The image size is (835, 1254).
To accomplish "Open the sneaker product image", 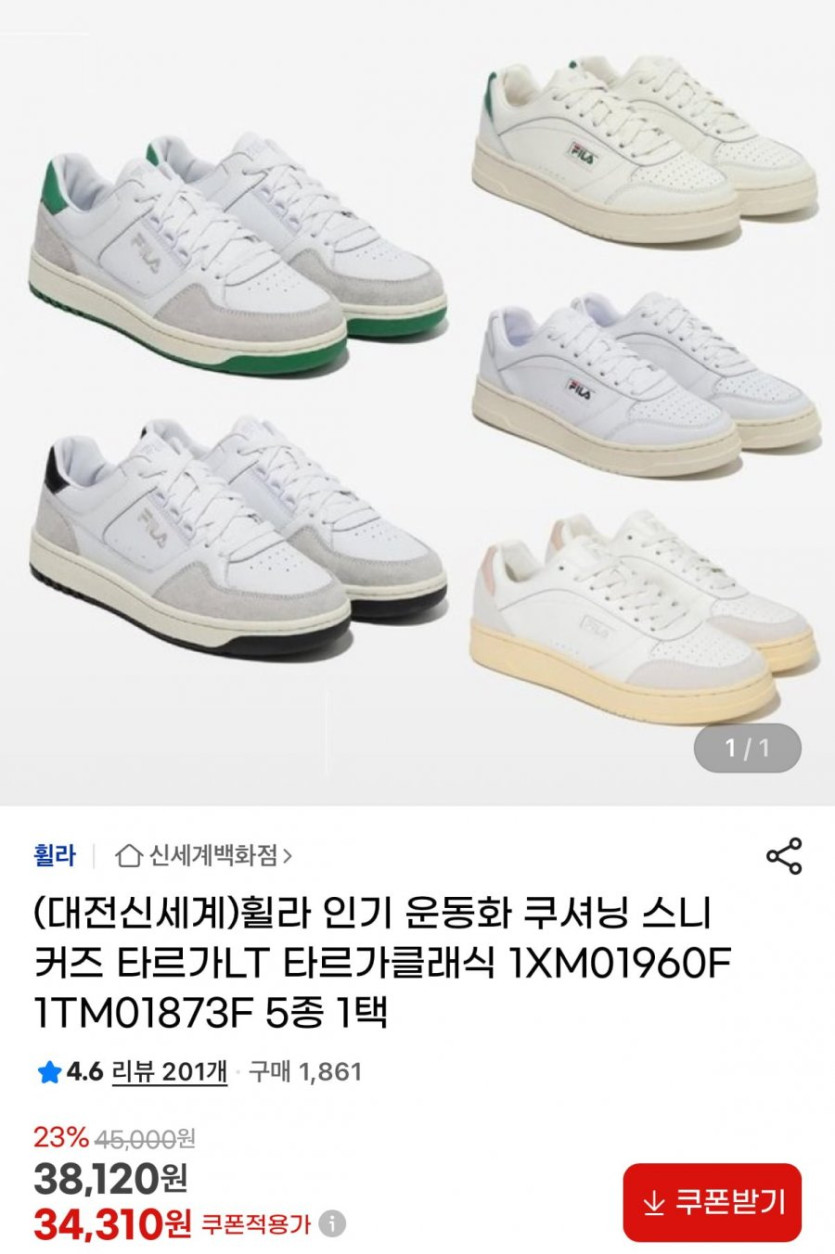I will [x=417, y=400].
